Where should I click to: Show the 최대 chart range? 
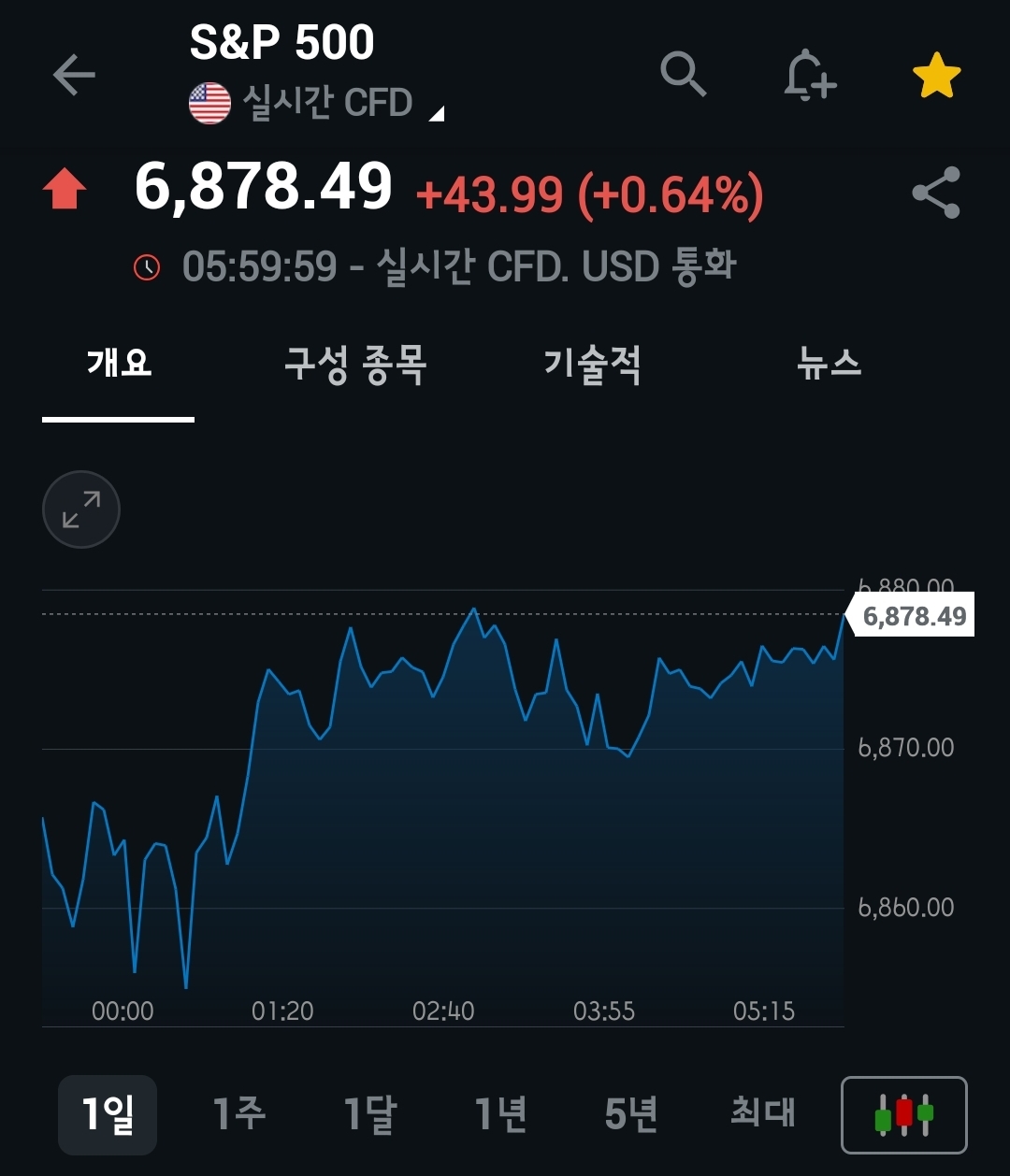(762, 1114)
